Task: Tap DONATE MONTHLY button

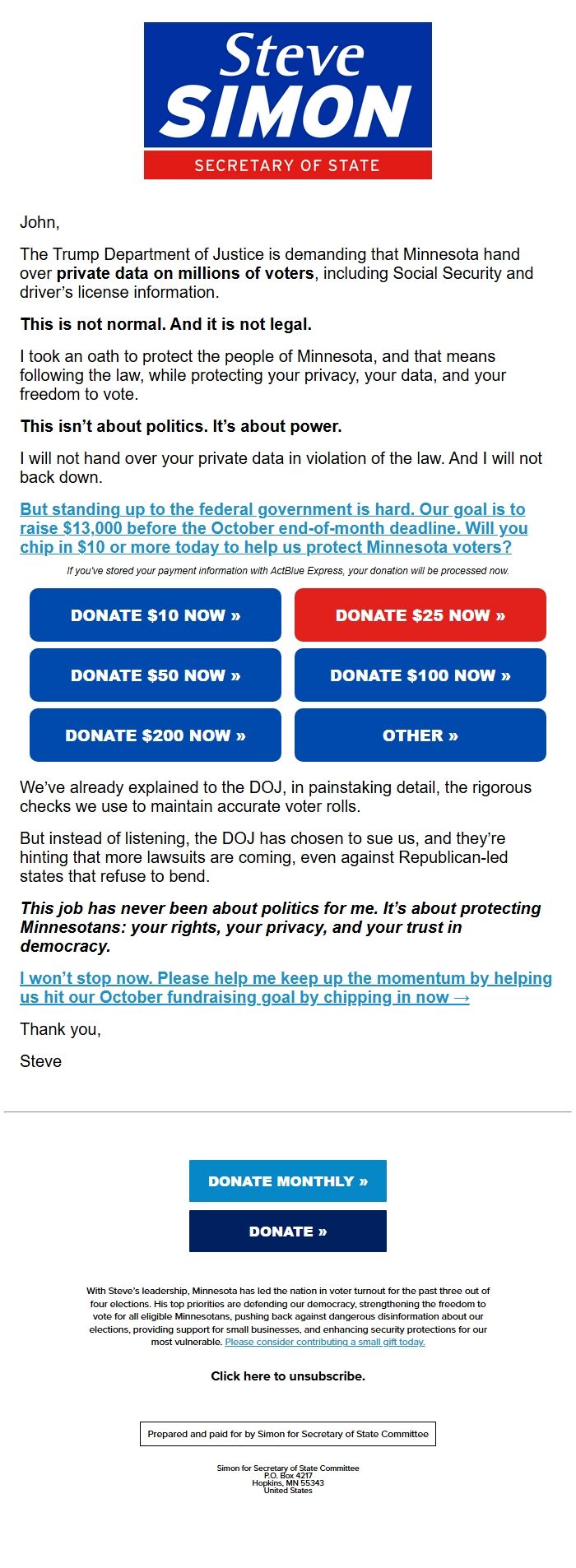Action: click(288, 1181)
